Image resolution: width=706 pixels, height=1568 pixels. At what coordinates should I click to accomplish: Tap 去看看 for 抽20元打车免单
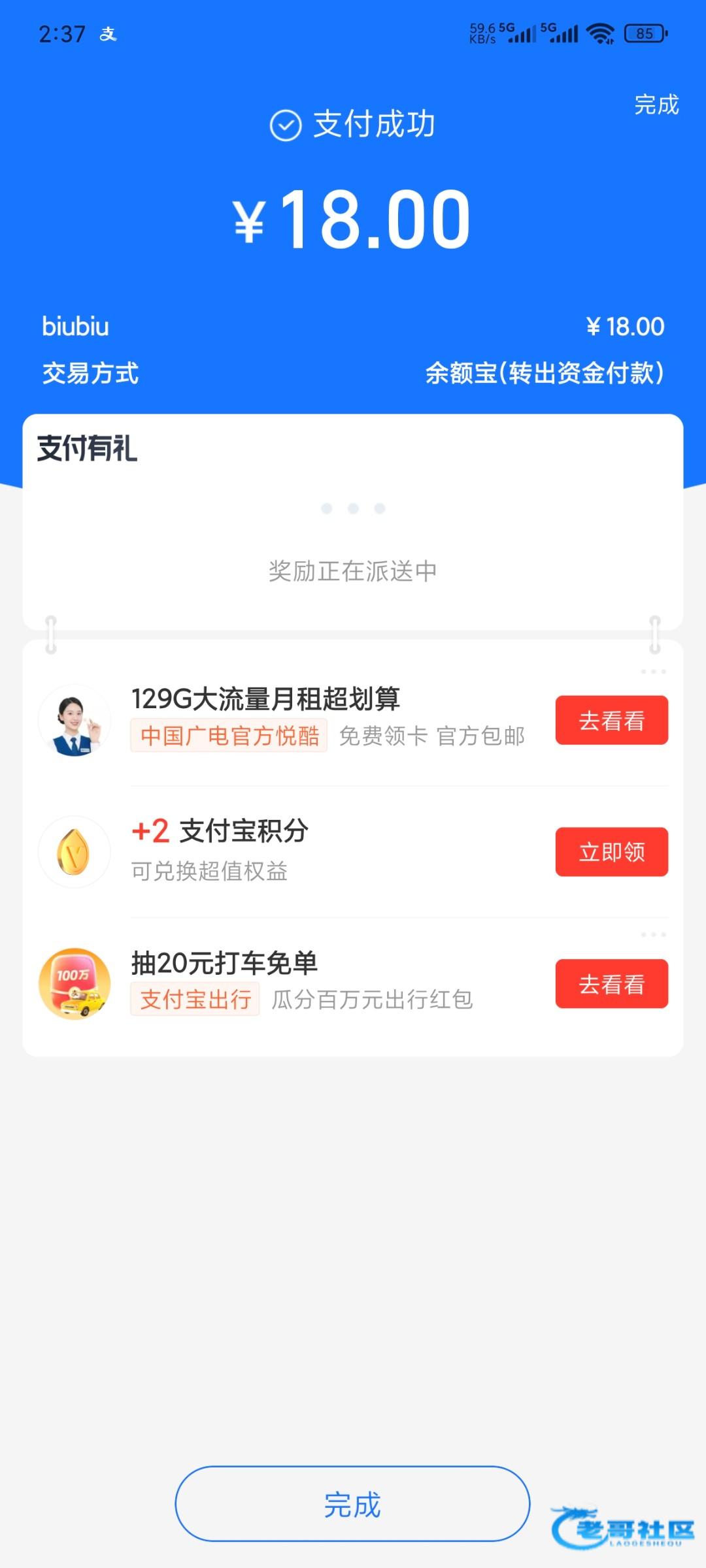pyautogui.click(x=611, y=984)
